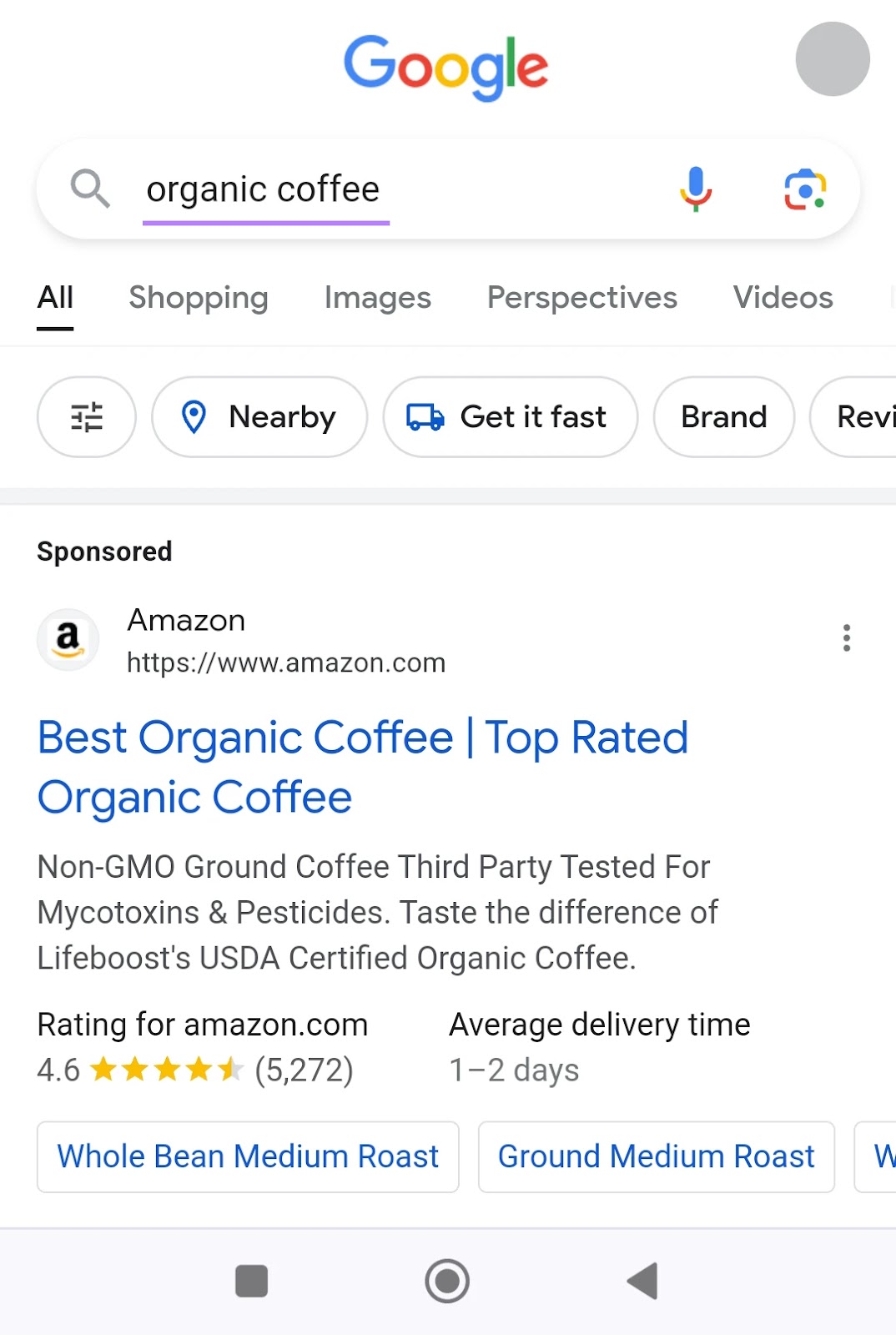Switch to the Perspectives tab
Viewport: 896px width, 1335px height.
click(x=581, y=298)
